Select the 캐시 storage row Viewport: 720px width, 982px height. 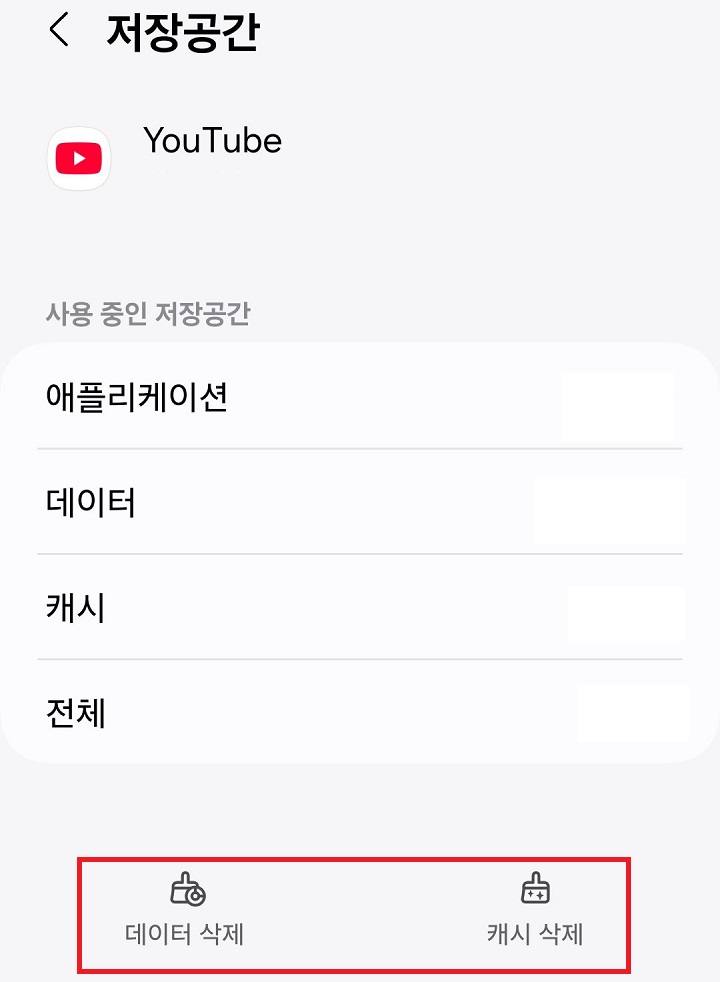coord(360,608)
